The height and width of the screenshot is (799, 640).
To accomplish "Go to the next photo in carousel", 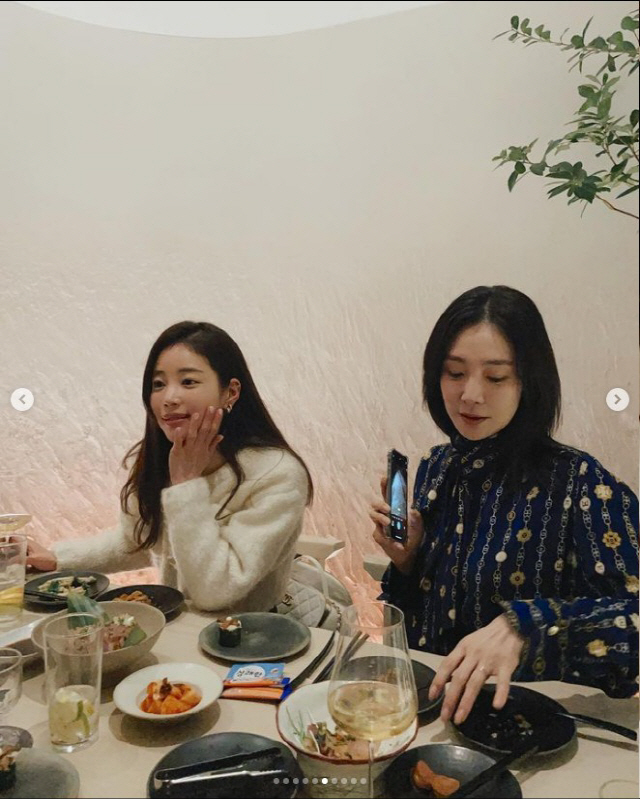I will tap(617, 400).
